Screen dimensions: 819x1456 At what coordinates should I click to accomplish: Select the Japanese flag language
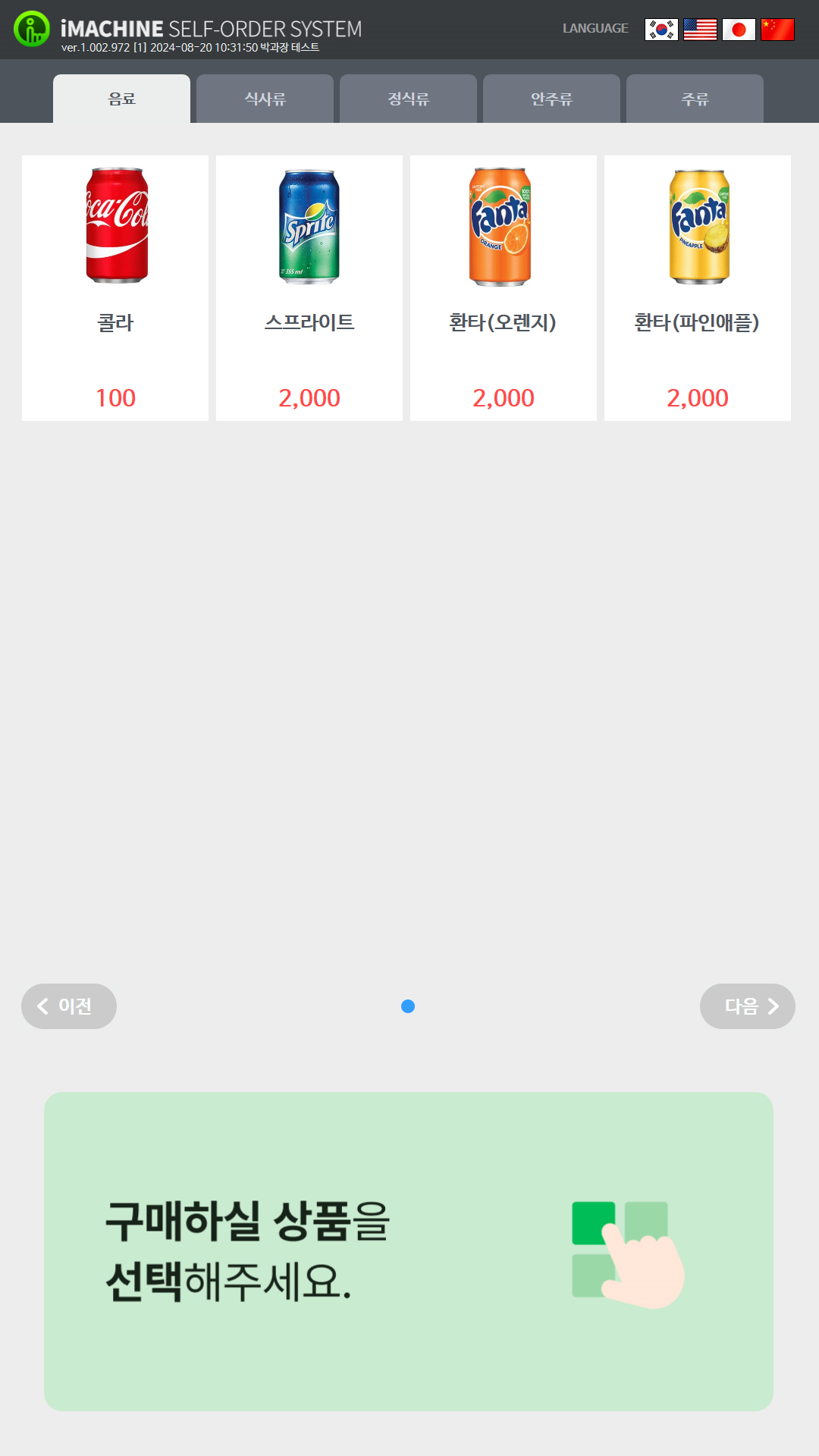739,30
